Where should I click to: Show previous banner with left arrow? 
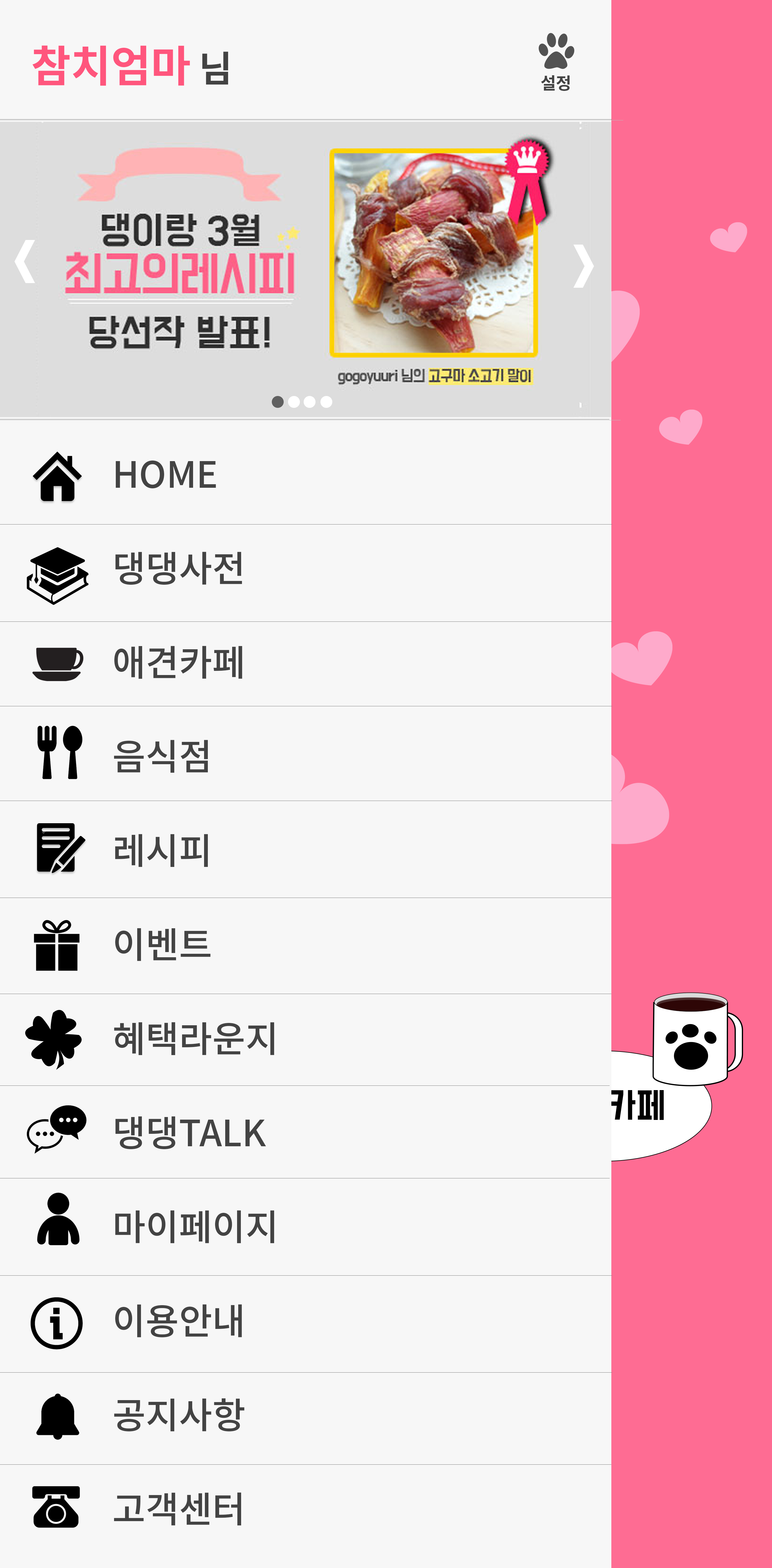(x=25, y=262)
